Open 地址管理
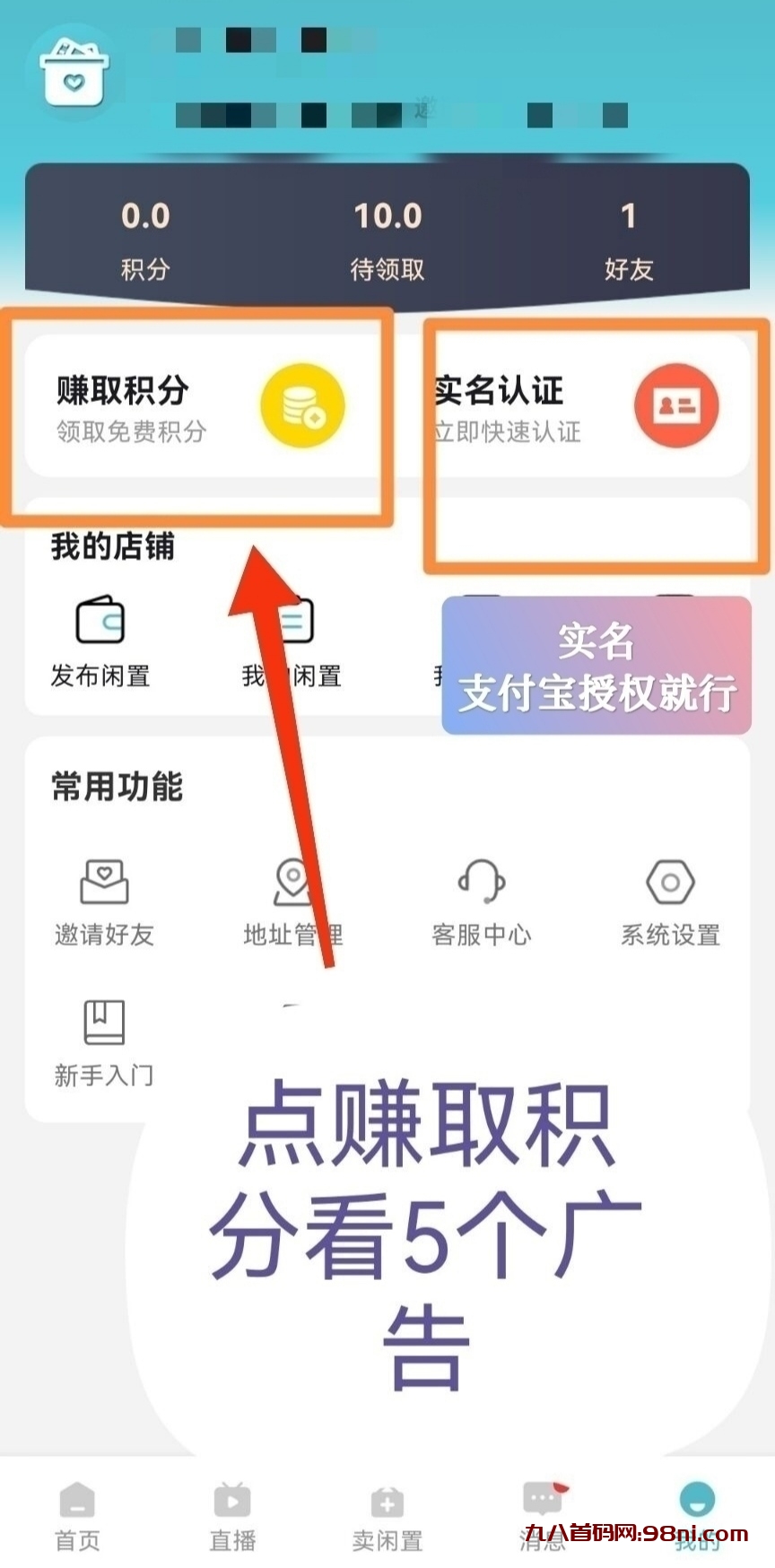This screenshot has width=775, height=1568. [x=292, y=902]
